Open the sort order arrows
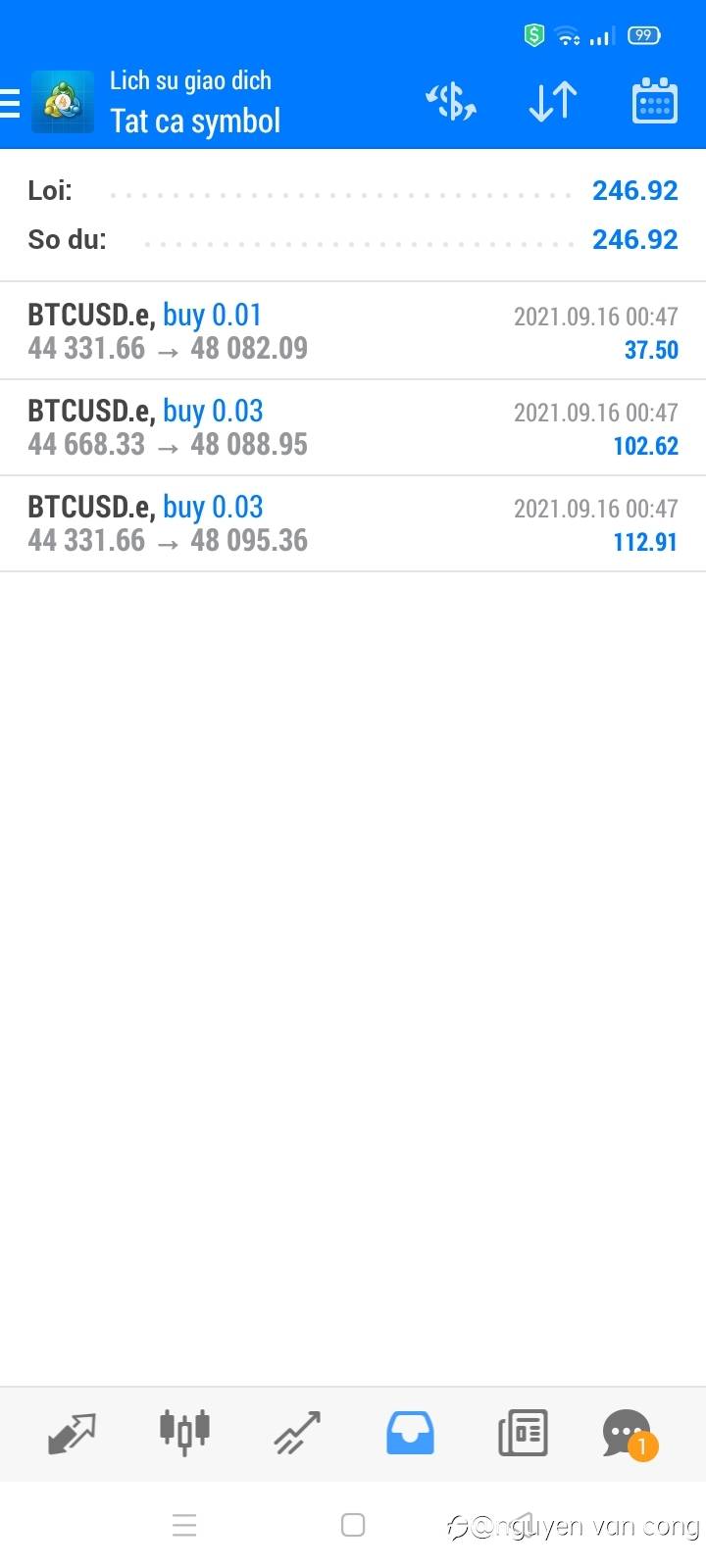This screenshot has width=706, height=1568. tap(553, 101)
